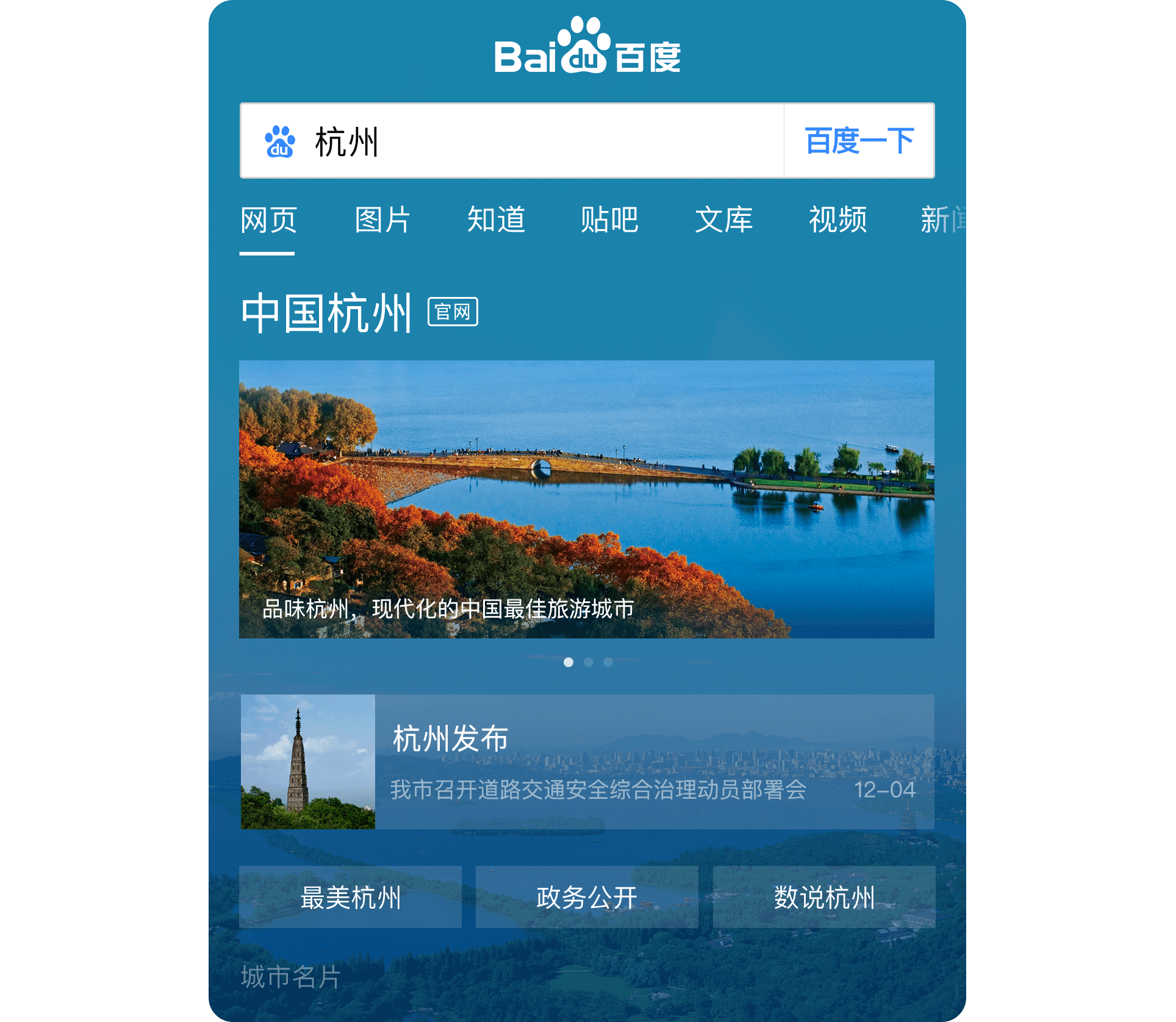Select the 文库 tab
1176x1022 pixels.
pyautogui.click(x=723, y=220)
